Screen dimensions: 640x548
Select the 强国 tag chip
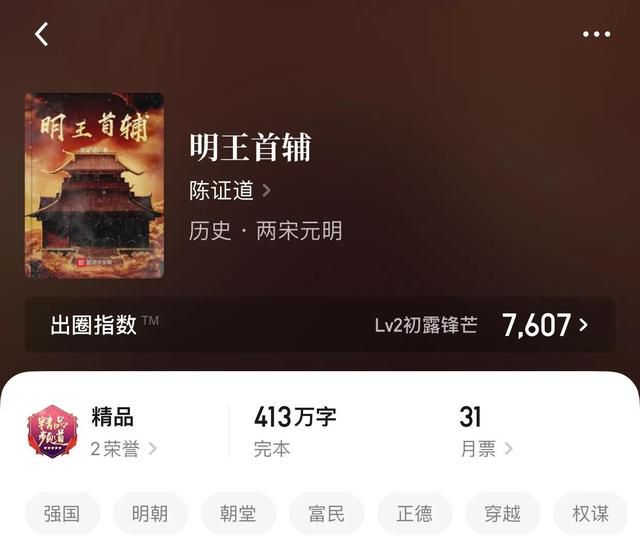click(x=62, y=514)
